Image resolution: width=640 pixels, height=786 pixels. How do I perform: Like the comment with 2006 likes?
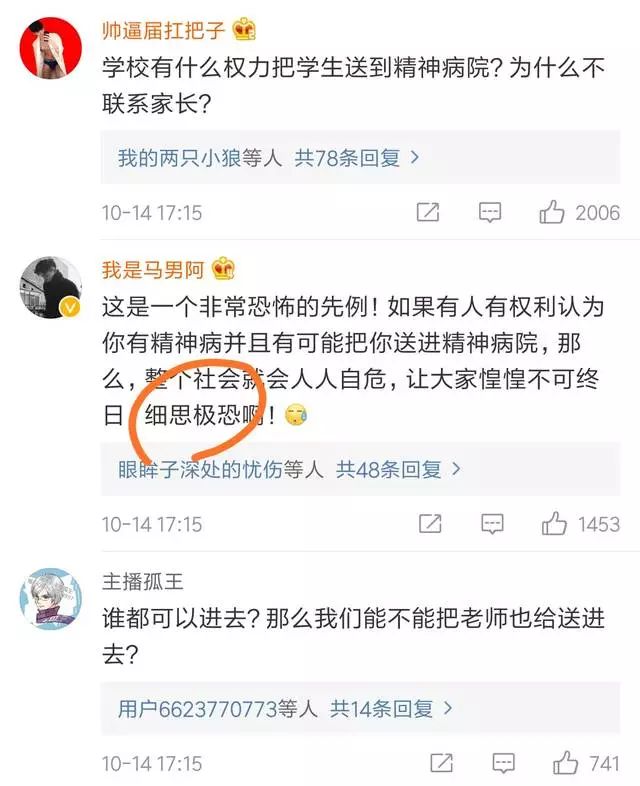552,212
